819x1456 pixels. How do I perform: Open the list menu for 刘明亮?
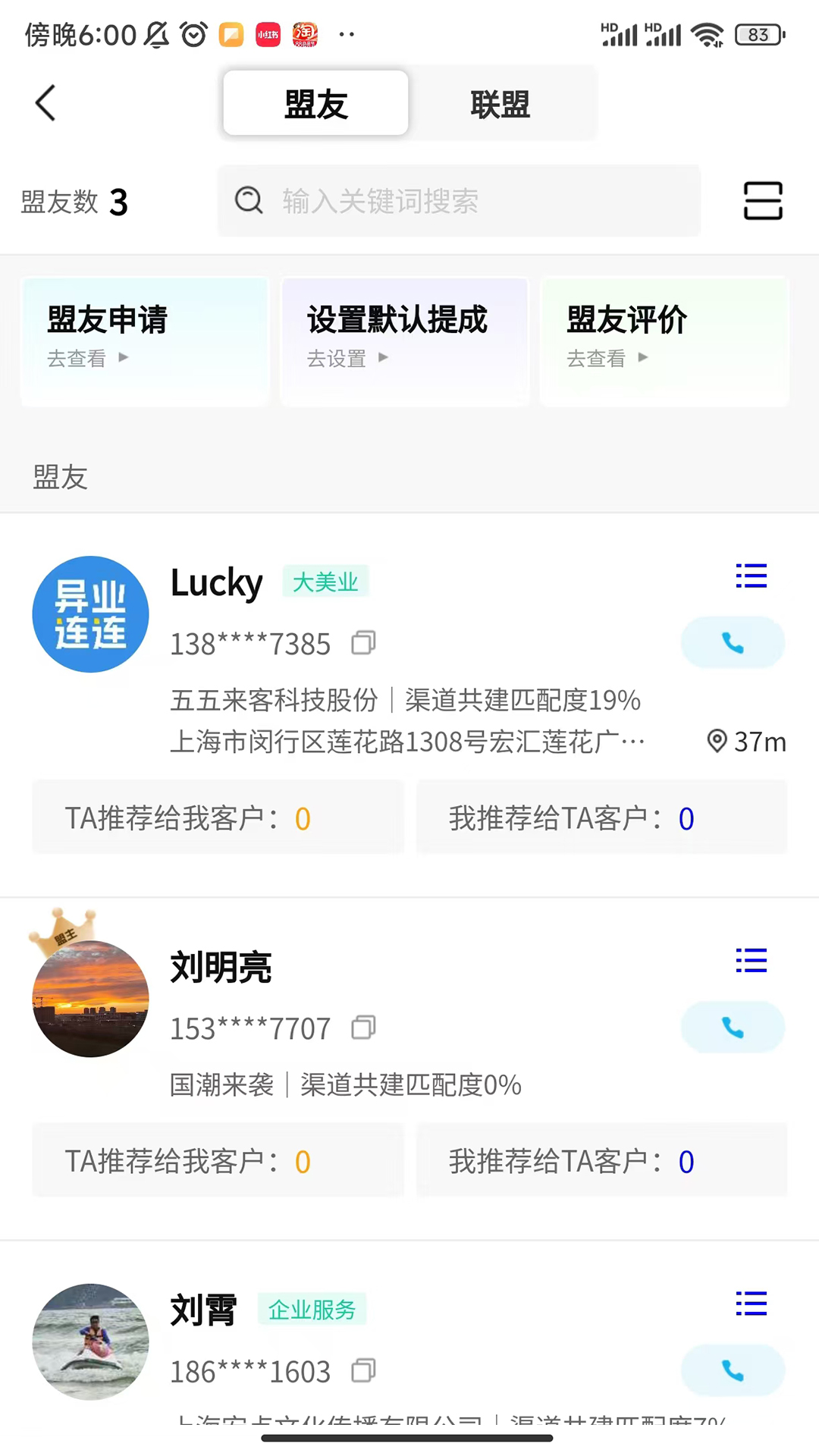click(751, 961)
